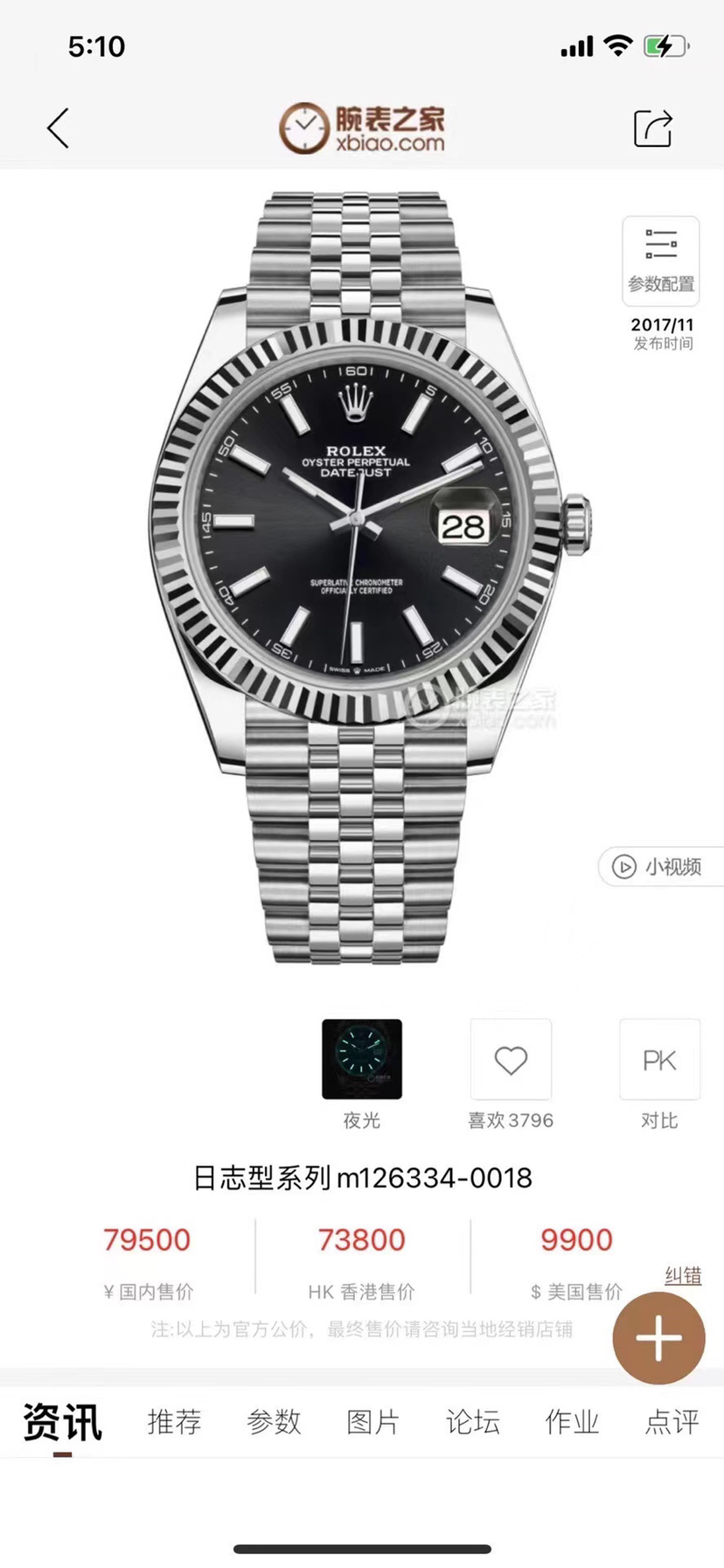Select the 图片 tab
This screenshot has width=724, height=1568.
373,1422
